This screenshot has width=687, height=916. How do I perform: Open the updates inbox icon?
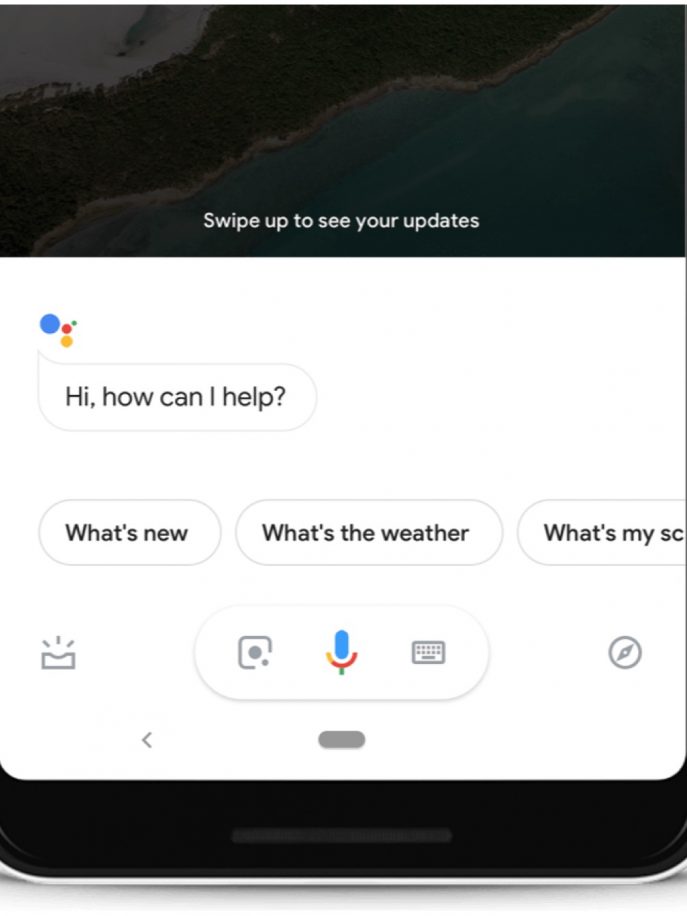point(58,653)
